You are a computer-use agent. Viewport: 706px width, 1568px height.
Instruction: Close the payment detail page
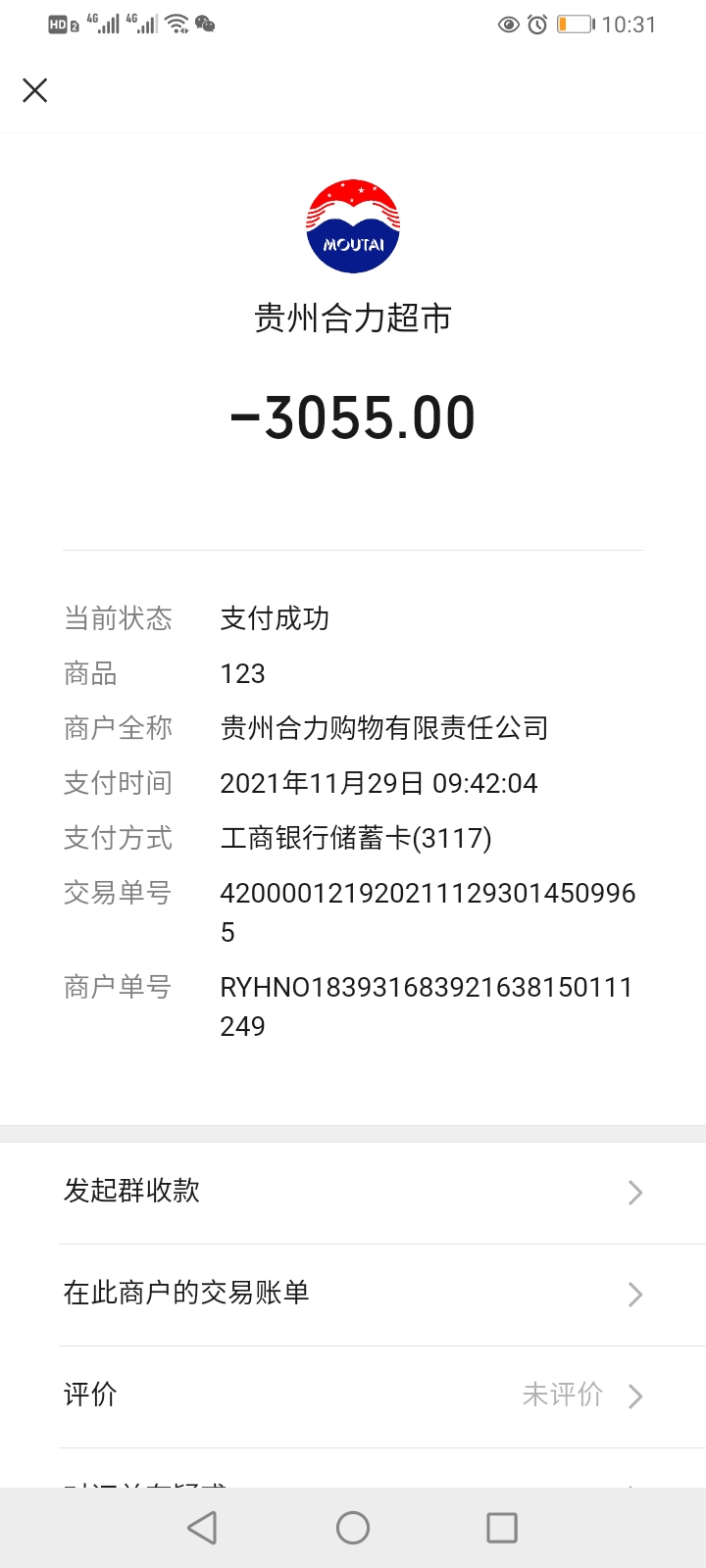coord(35,91)
